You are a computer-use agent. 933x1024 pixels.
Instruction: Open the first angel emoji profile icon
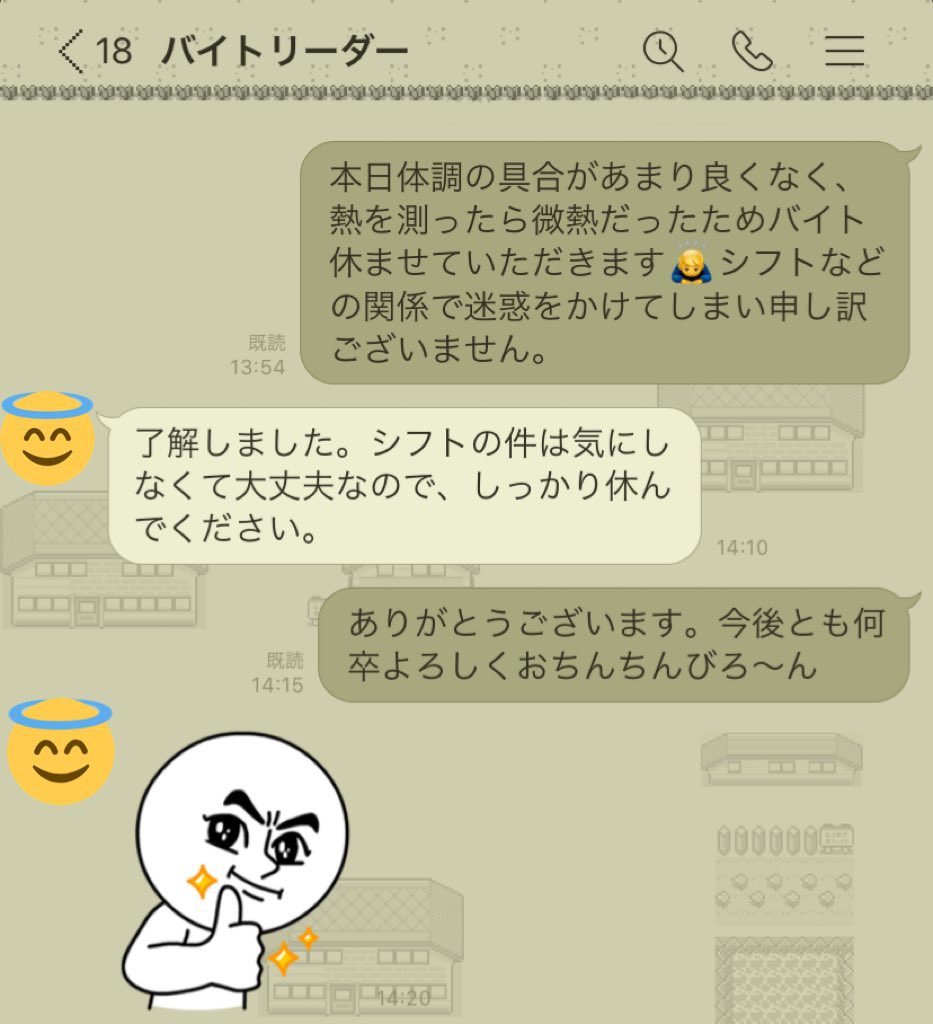click(47, 438)
